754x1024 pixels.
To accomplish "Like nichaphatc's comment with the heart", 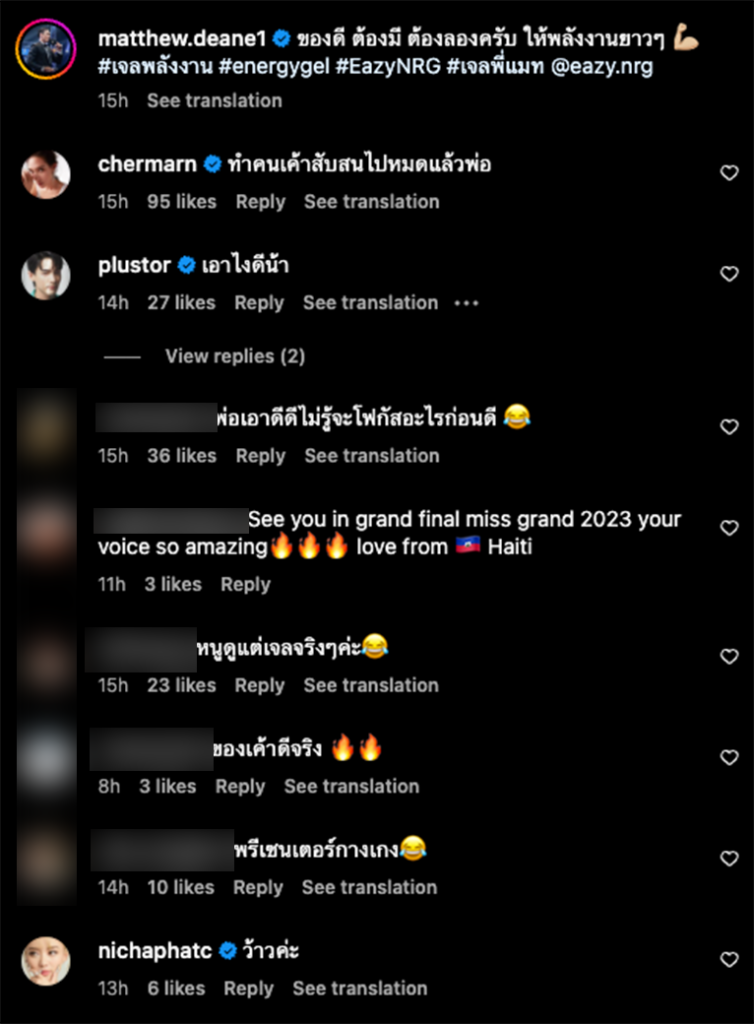I will [729, 960].
